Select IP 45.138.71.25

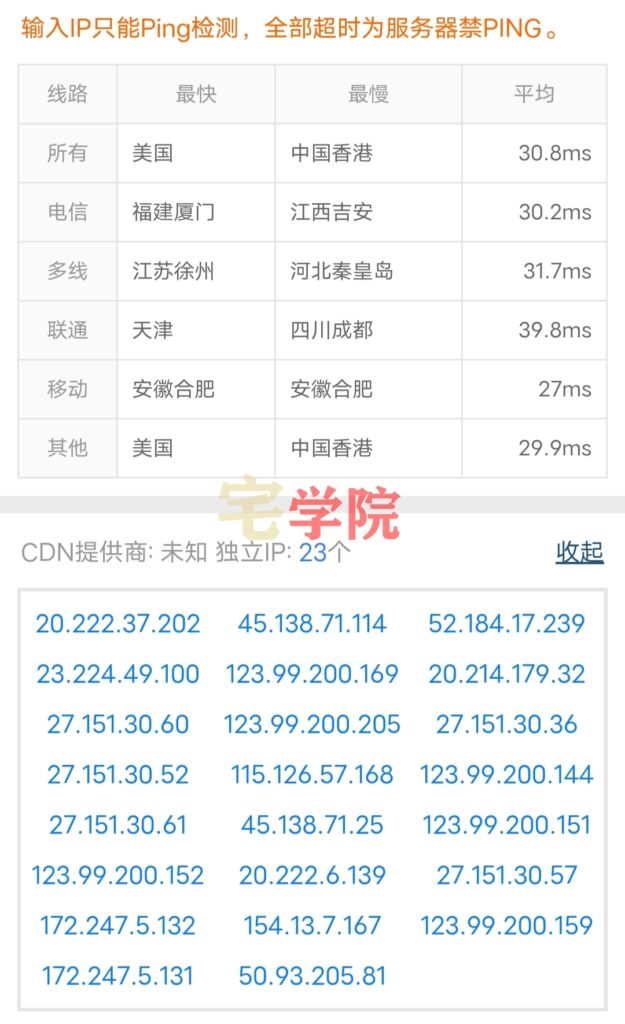click(x=312, y=825)
